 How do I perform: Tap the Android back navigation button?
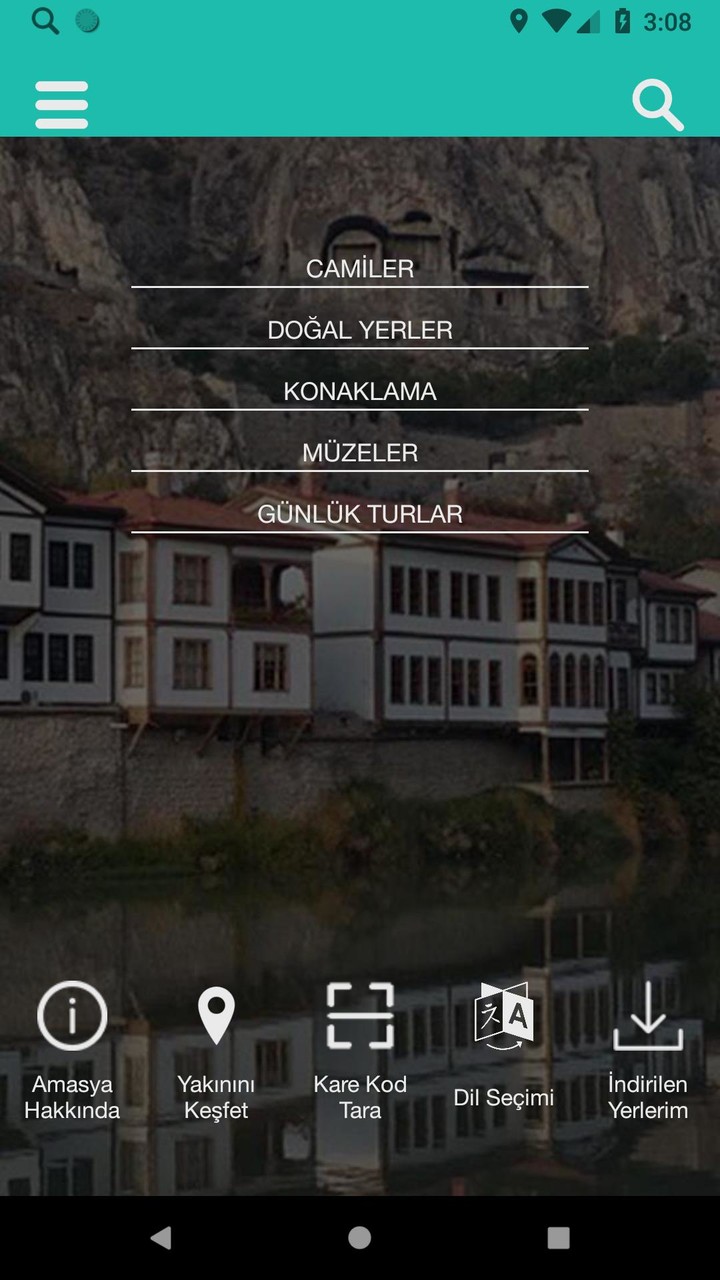coord(158,1237)
